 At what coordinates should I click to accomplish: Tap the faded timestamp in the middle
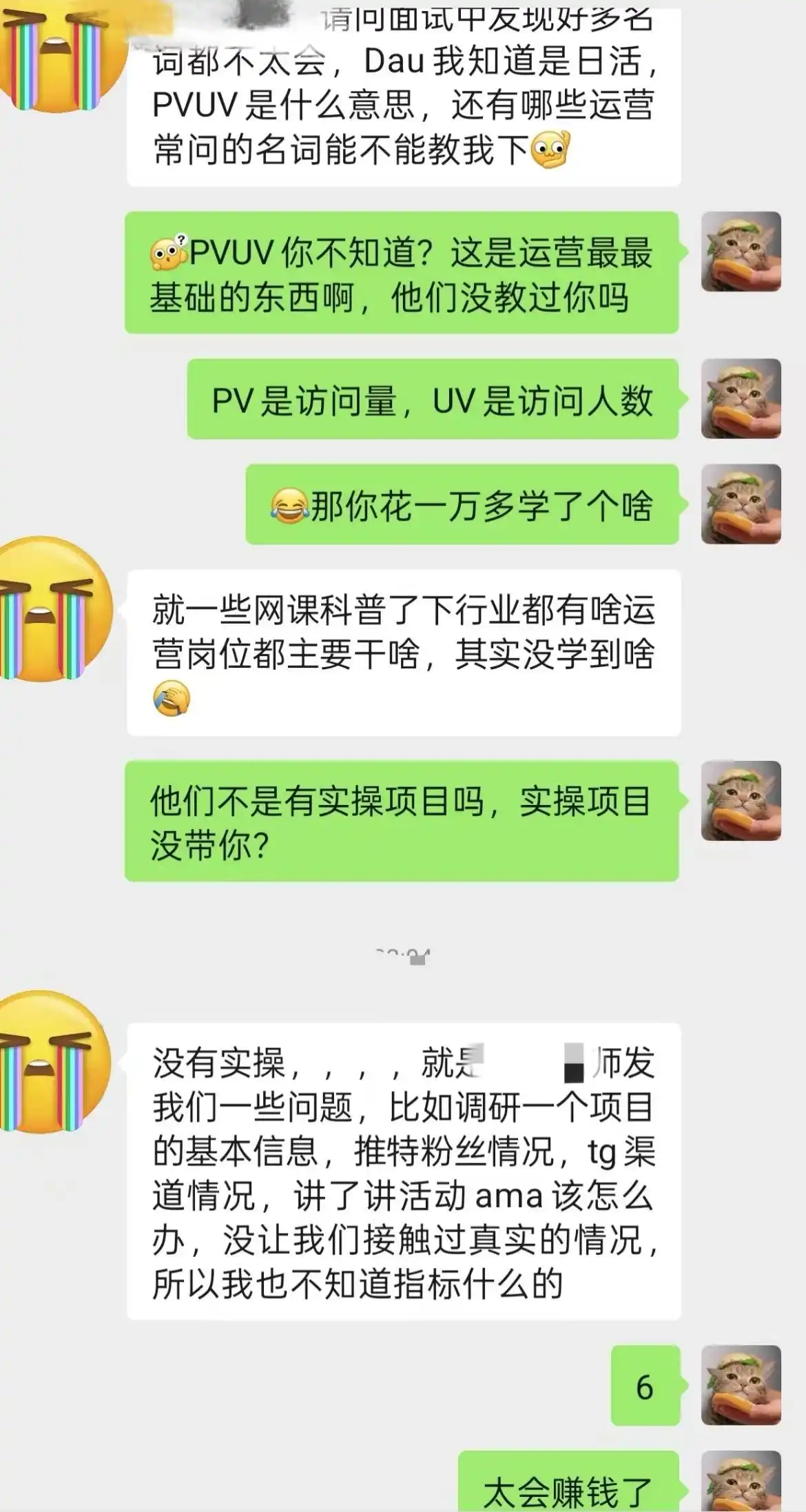tap(402, 954)
